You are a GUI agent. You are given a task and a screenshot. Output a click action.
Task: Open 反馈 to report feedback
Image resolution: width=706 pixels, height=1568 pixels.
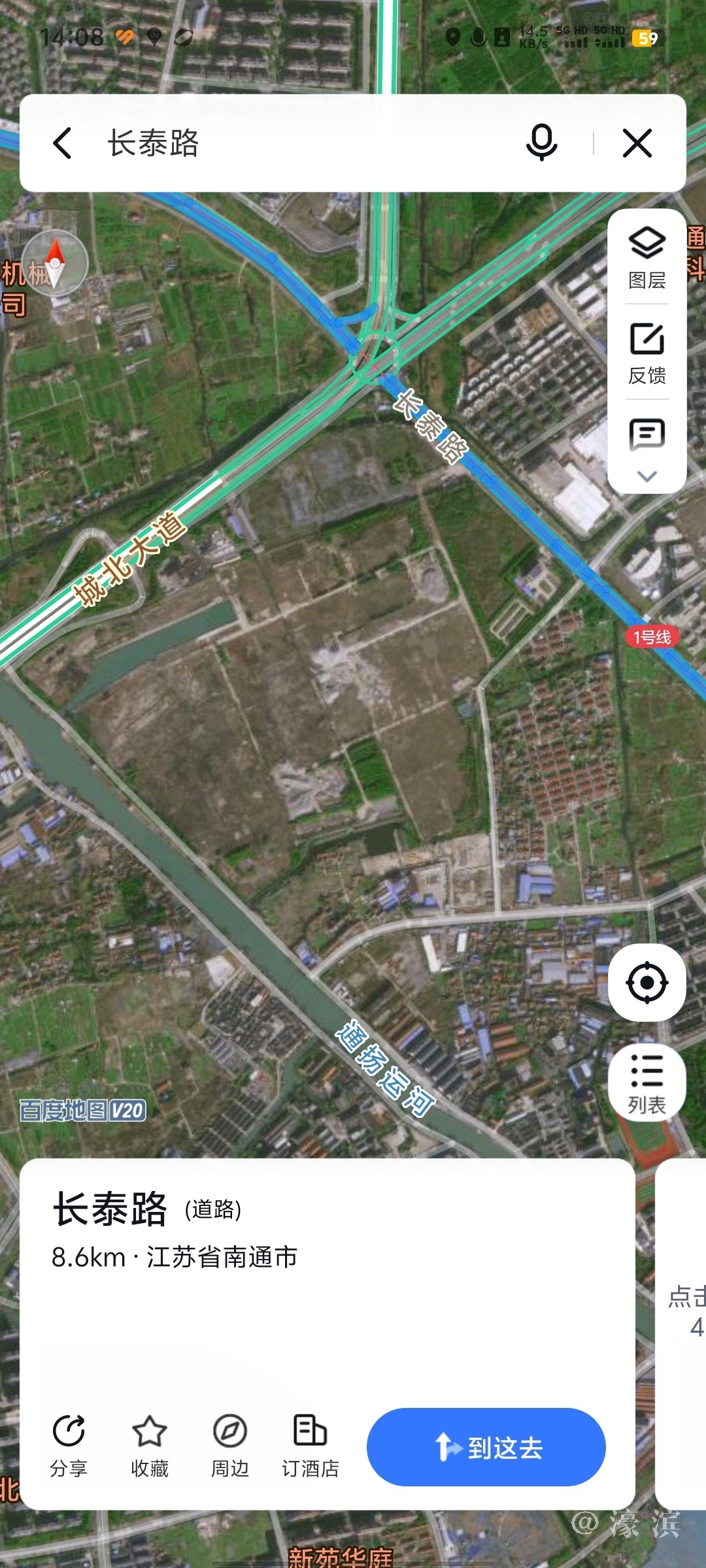point(647,353)
